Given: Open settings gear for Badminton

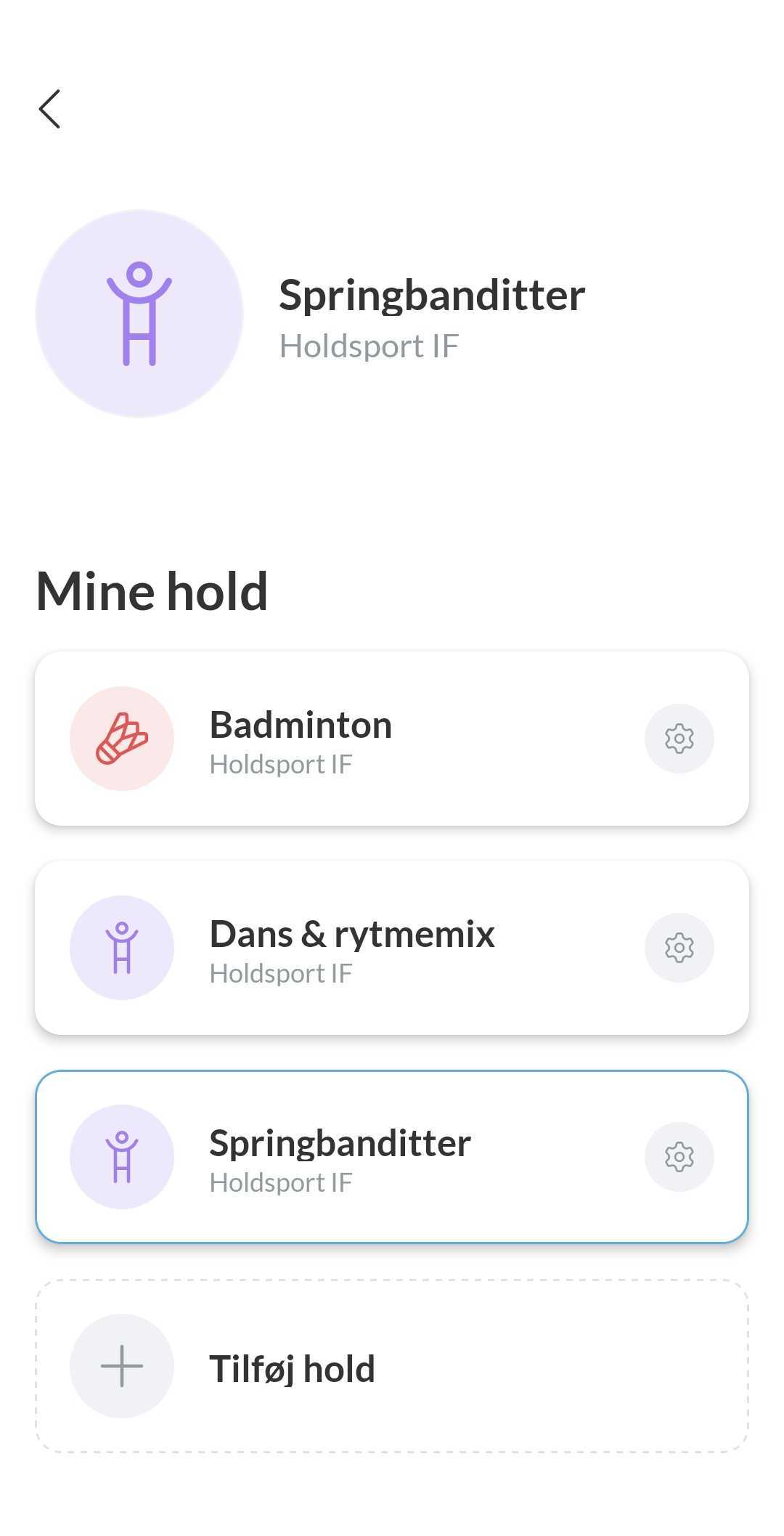Looking at the screenshot, I should 679,739.
